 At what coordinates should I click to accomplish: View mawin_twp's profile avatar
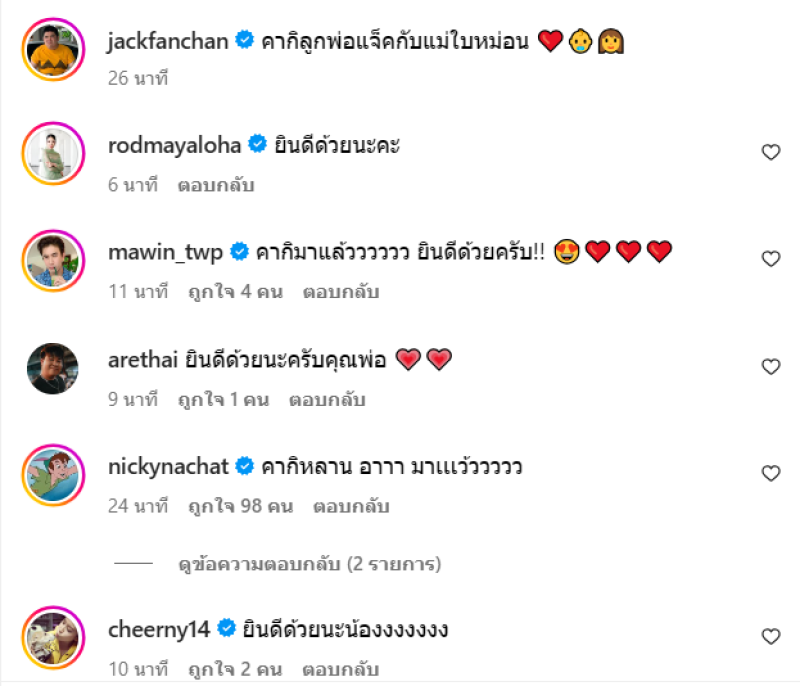point(52,259)
